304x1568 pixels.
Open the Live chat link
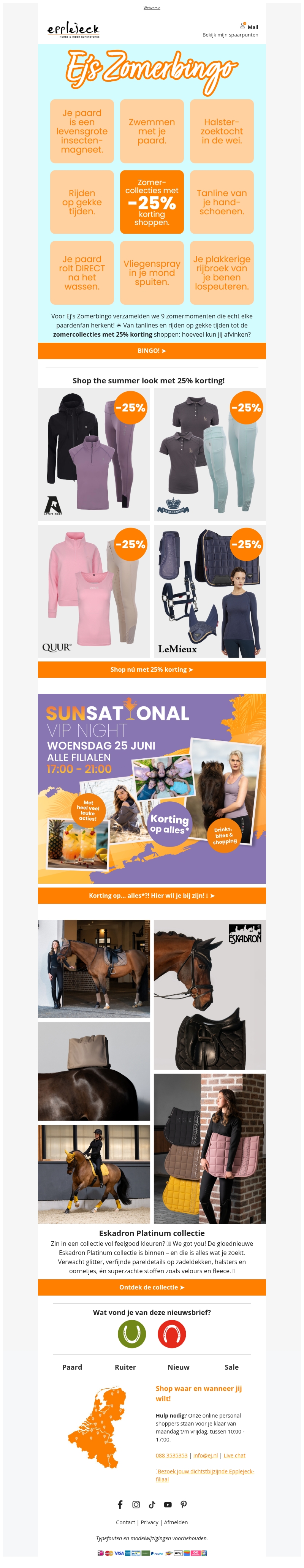[234, 1456]
